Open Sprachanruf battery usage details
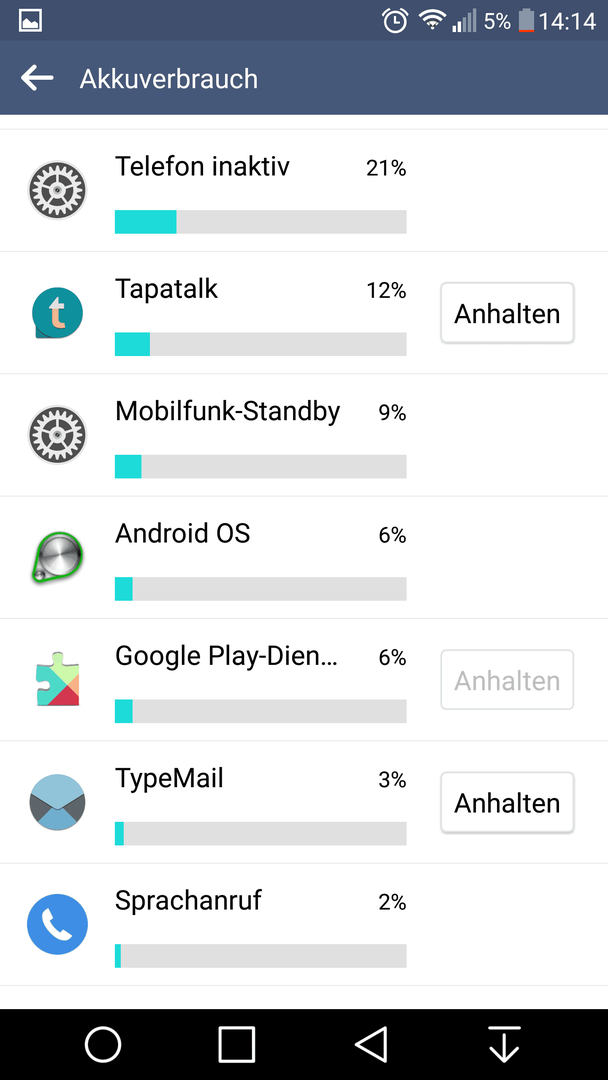The image size is (608, 1080). click(304, 925)
